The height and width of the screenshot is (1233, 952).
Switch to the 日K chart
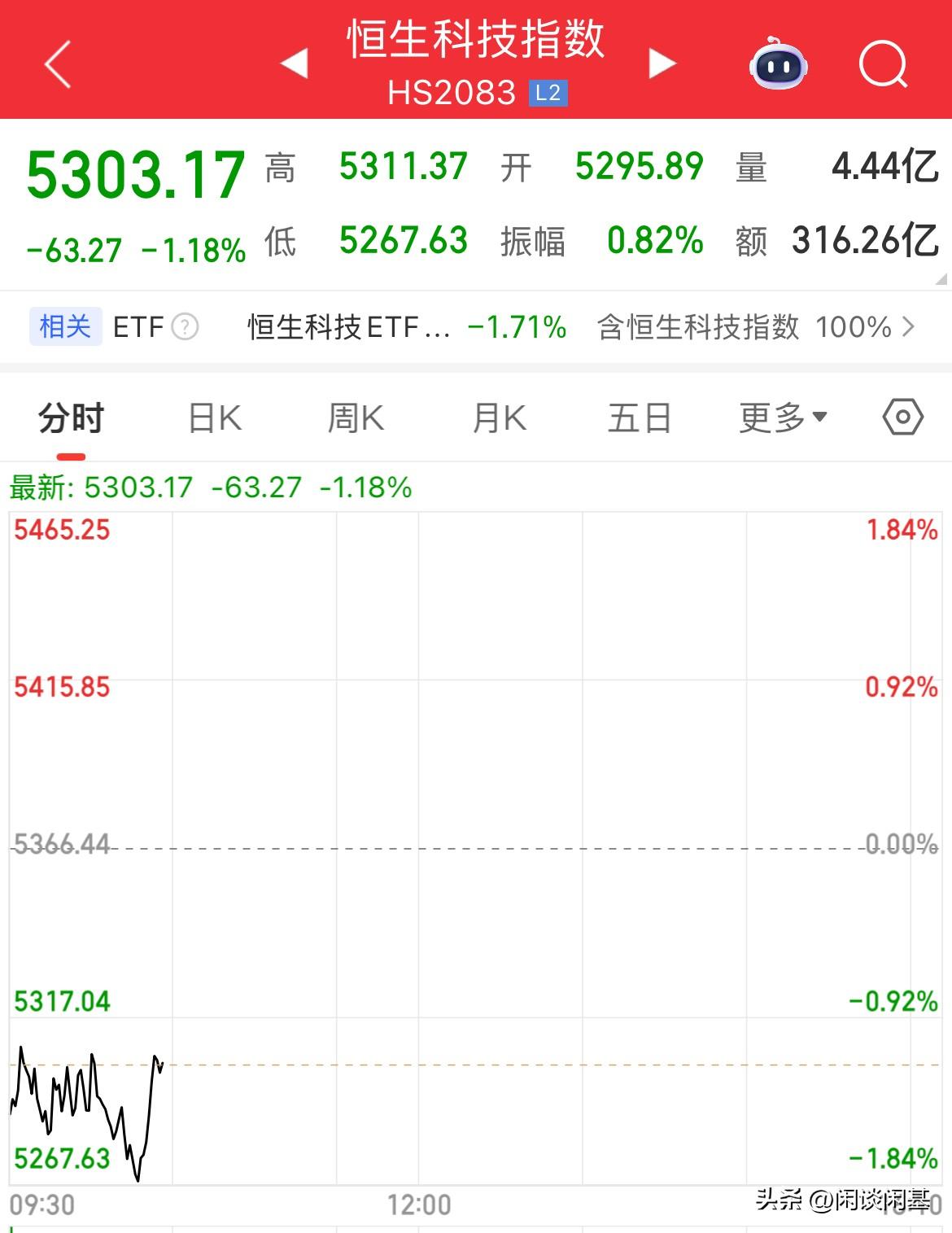point(215,419)
